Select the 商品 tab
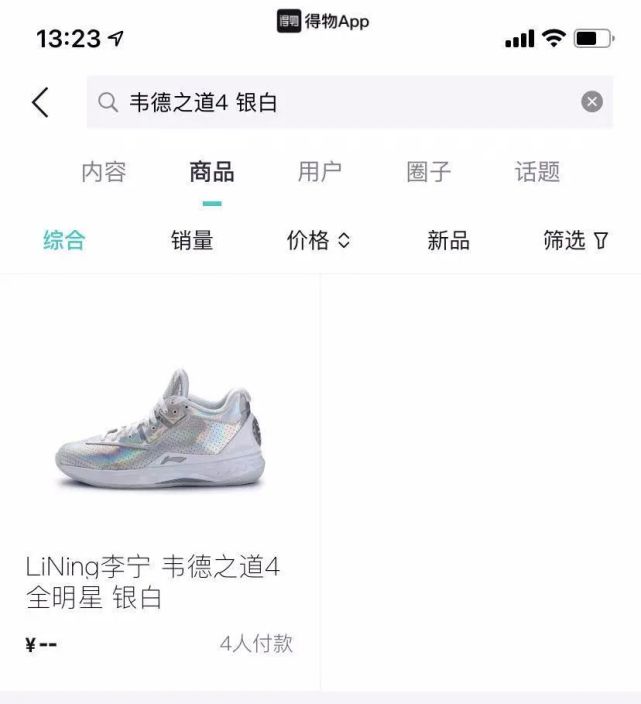This screenshot has width=641, height=704. [212, 172]
